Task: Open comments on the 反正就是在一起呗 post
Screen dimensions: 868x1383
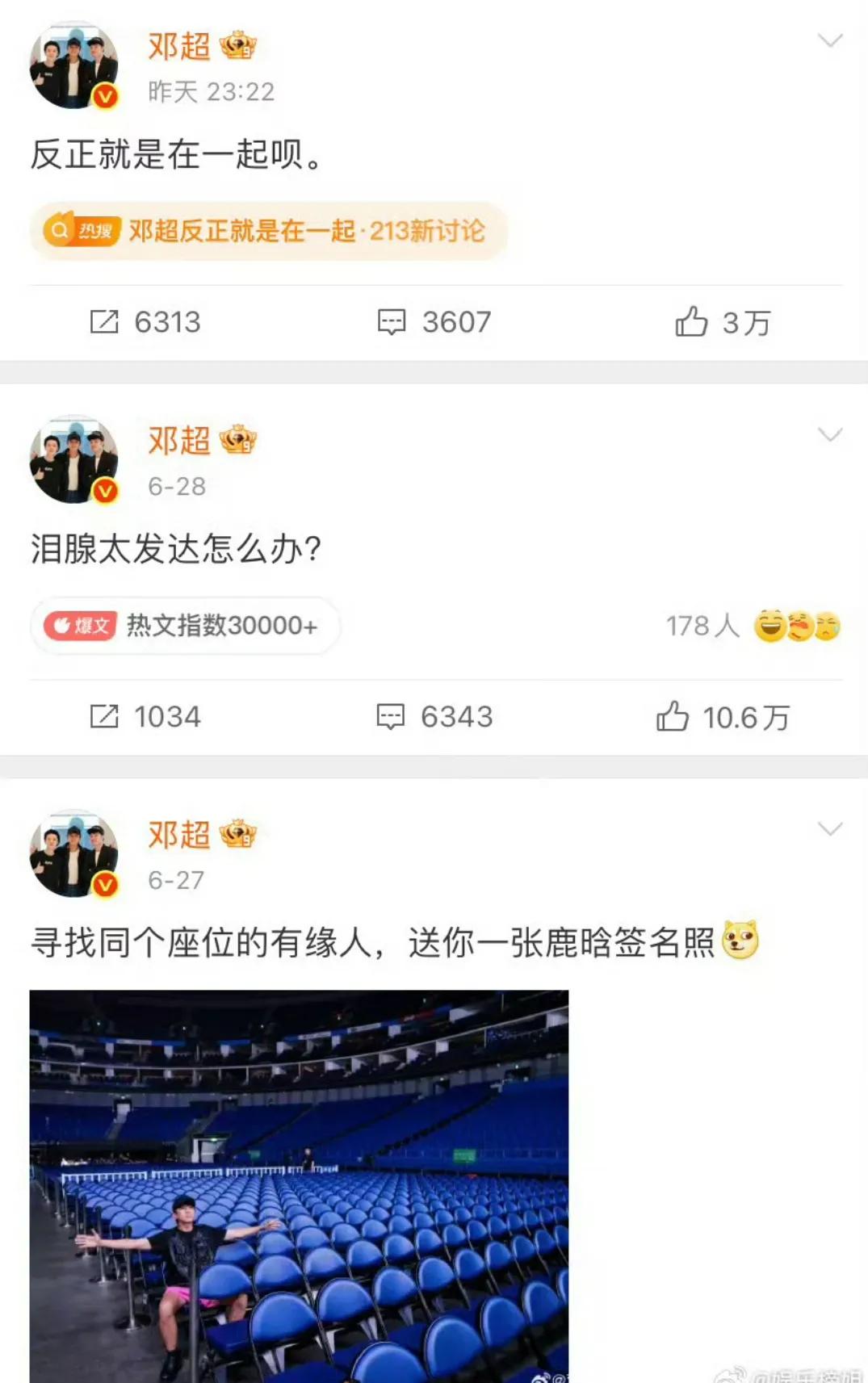Action: [x=434, y=322]
